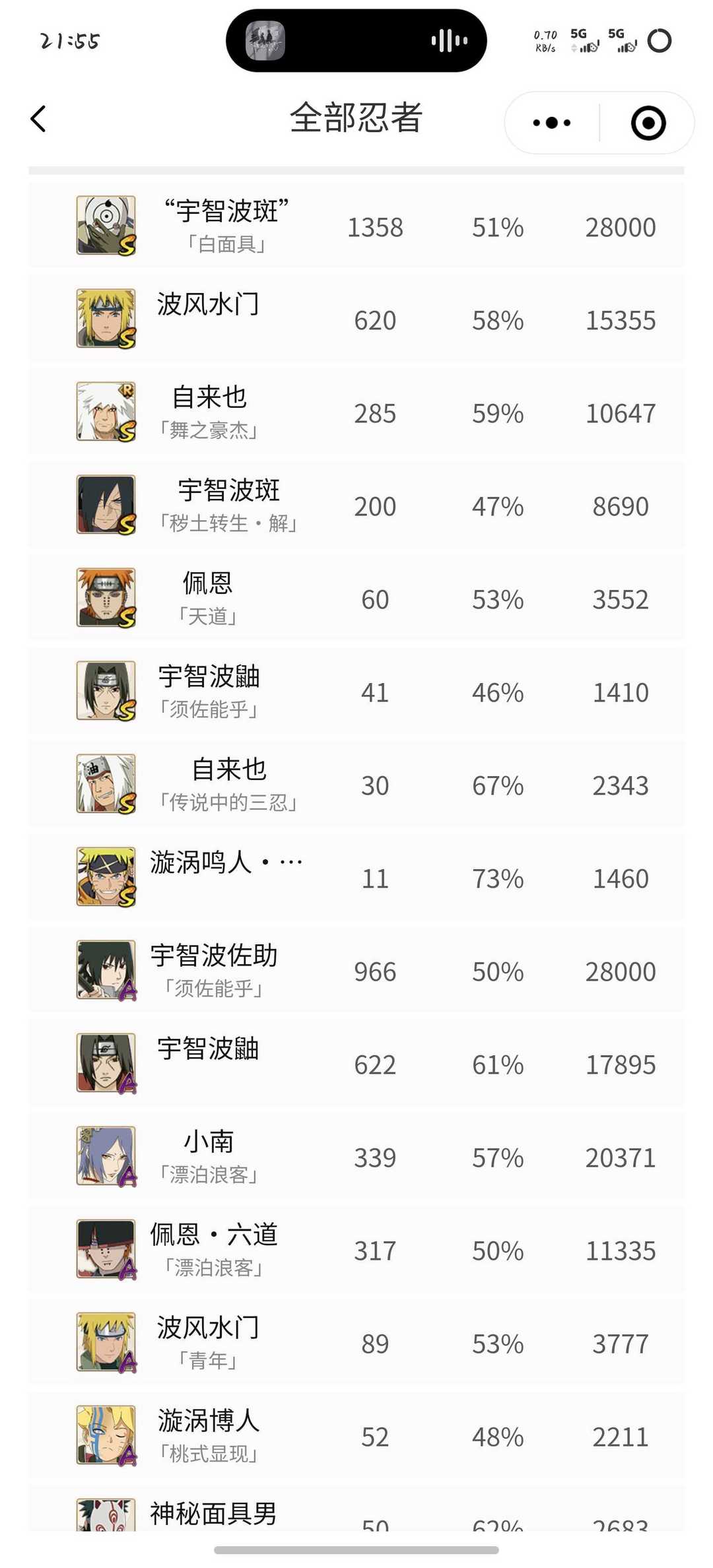Go back from the 全部忍者 page

coord(38,119)
